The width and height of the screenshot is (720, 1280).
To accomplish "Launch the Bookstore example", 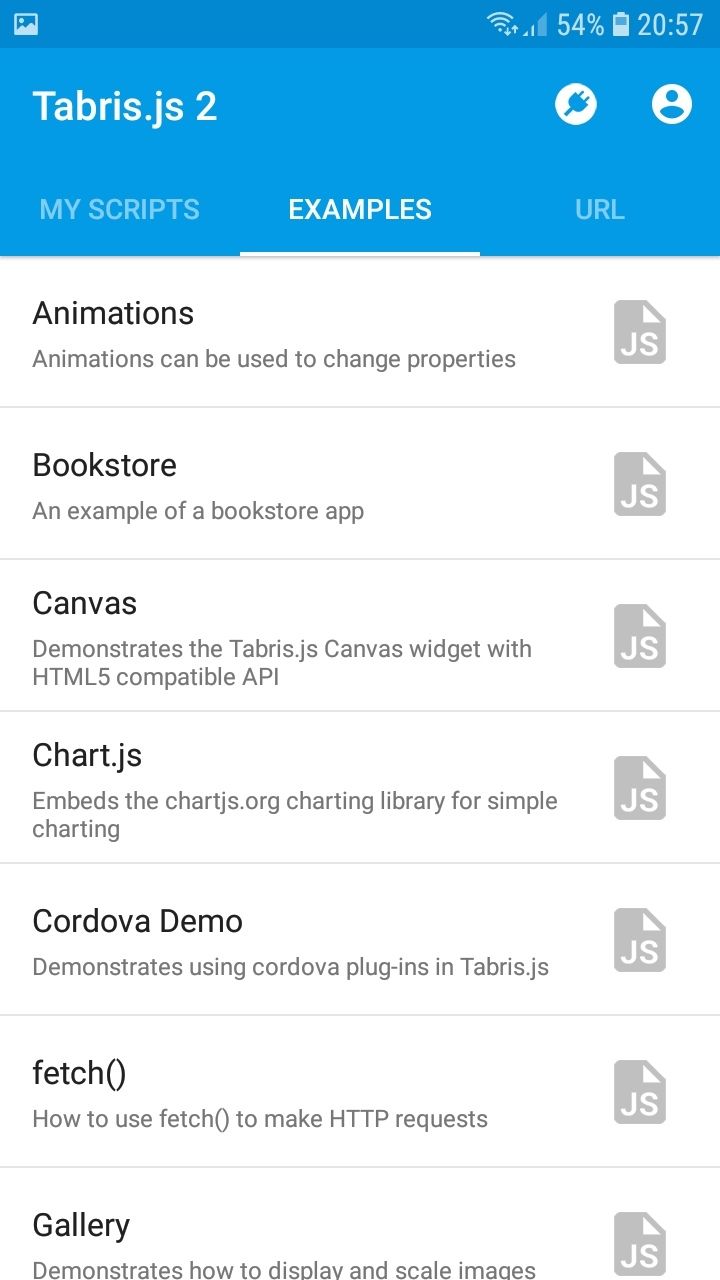I will (360, 484).
